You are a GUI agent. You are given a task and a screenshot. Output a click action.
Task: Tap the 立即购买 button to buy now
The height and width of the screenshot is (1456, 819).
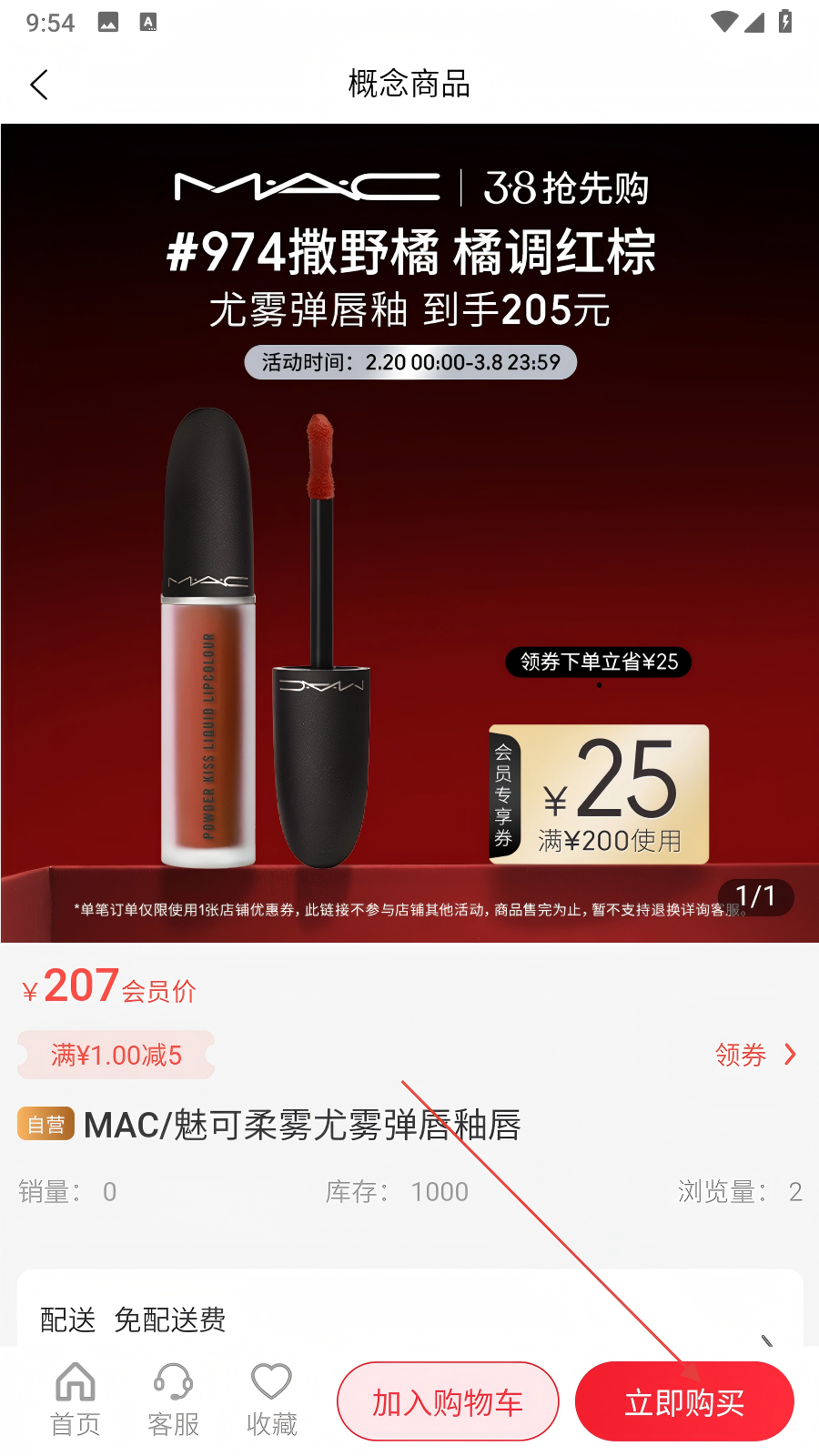tap(684, 1401)
